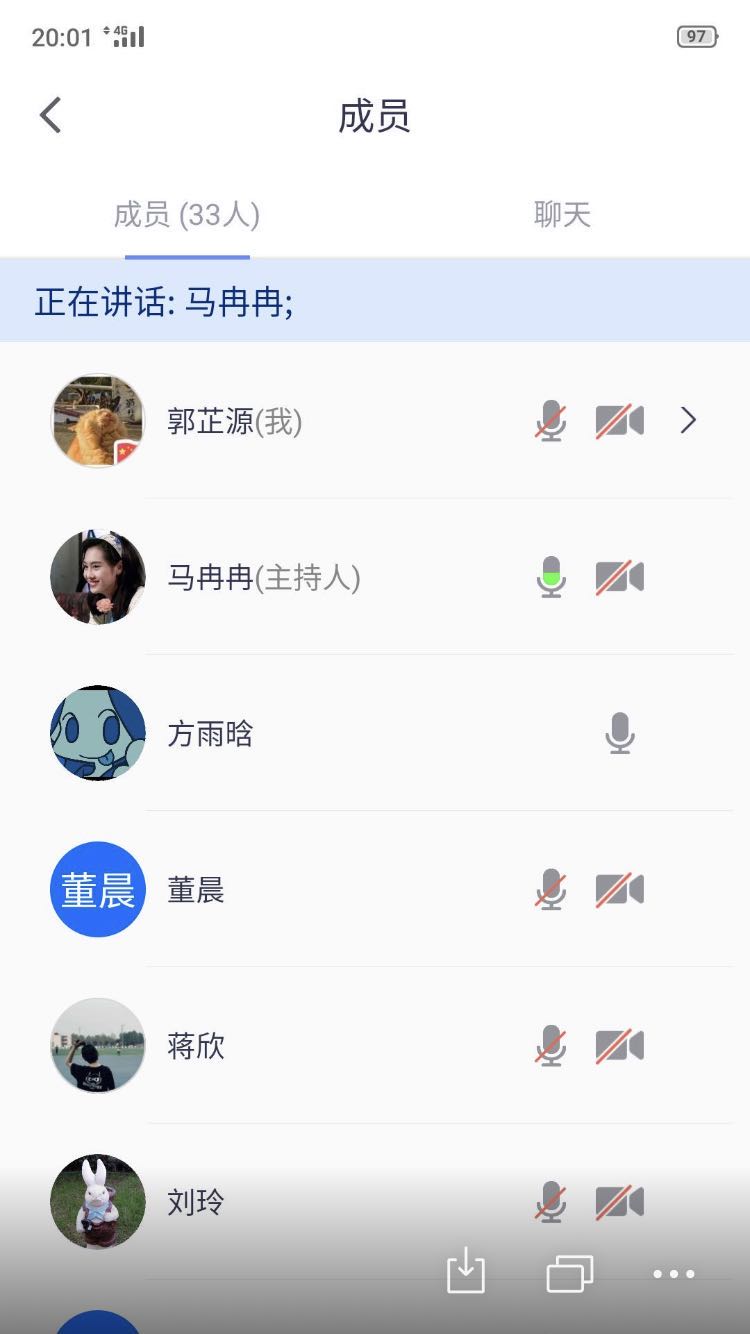Open the three-dot more options

coord(674,1274)
